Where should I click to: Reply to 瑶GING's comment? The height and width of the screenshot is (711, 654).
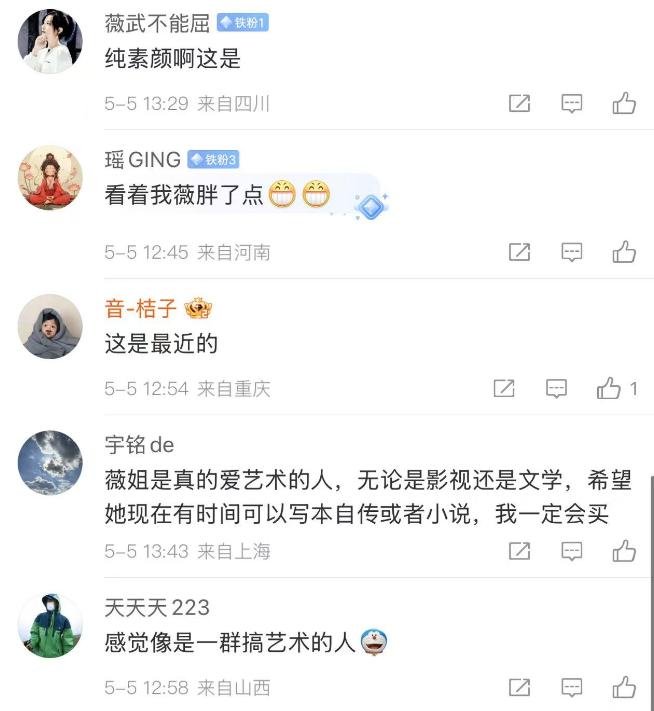(571, 252)
